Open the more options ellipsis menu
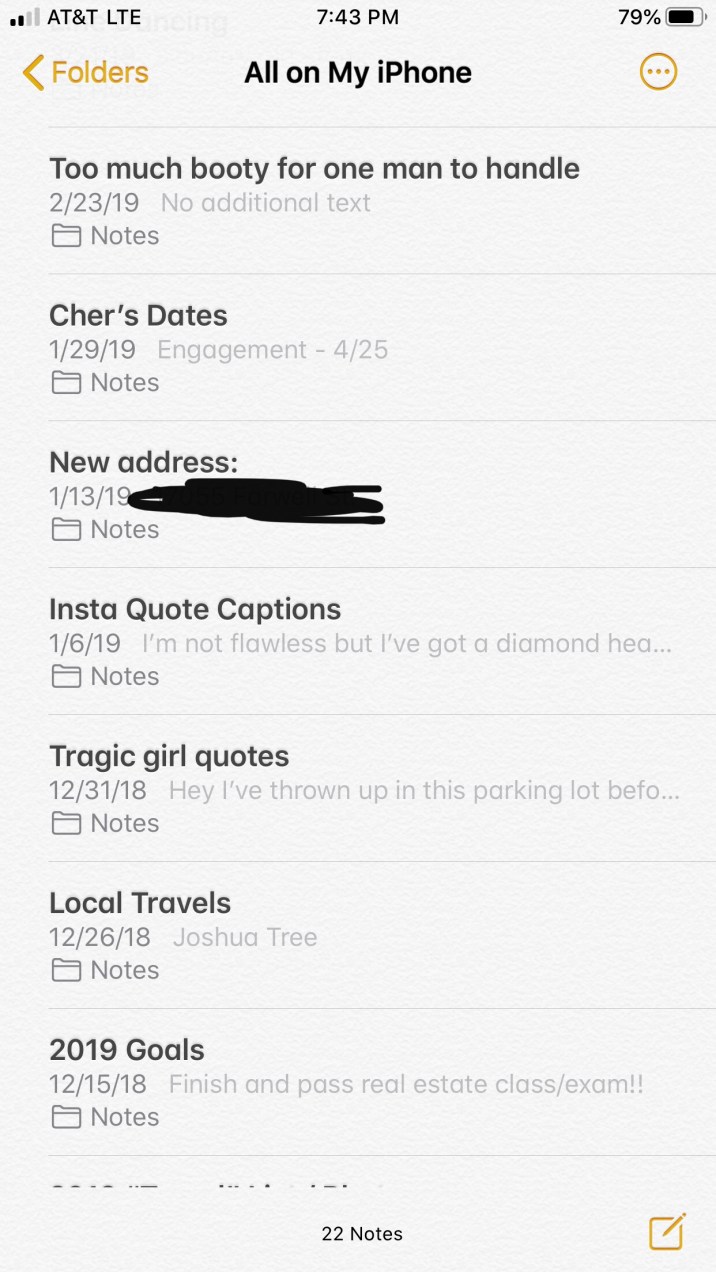The height and width of the screenshot is (1272, 716). pos(658,72)
